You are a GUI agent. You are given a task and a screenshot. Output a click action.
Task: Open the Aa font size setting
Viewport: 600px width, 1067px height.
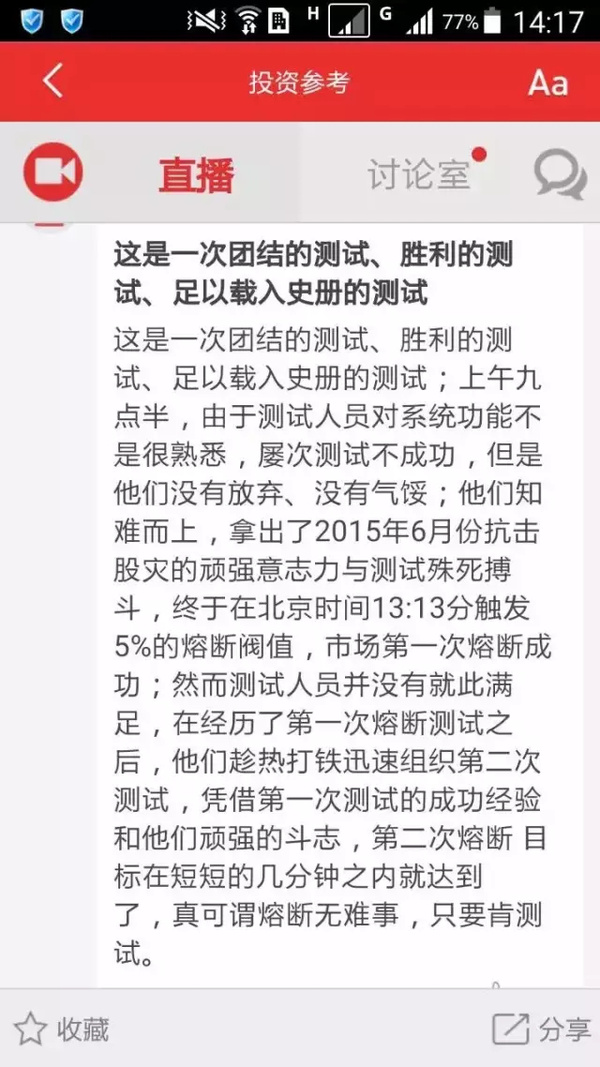548,82
